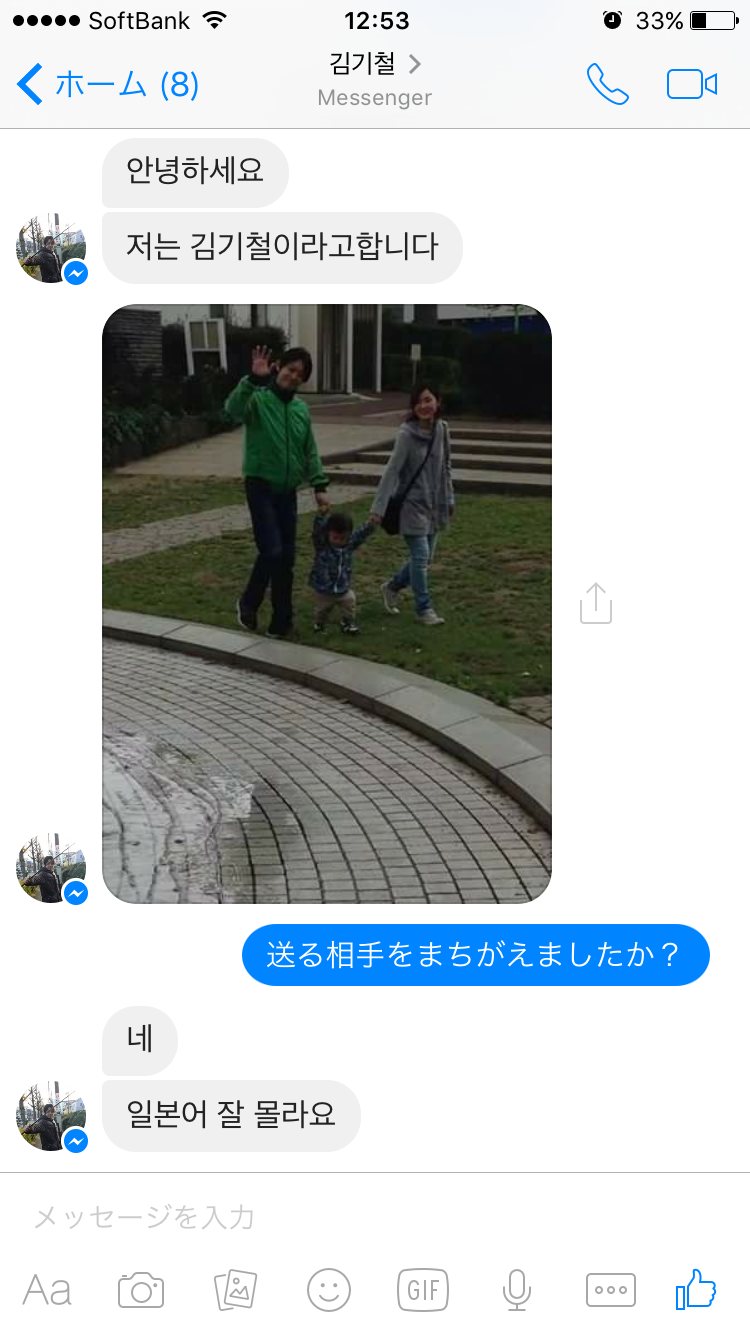Open 김기철 contact details header
This screenshot has width=750, height=1334.
[x=375, y=80]
